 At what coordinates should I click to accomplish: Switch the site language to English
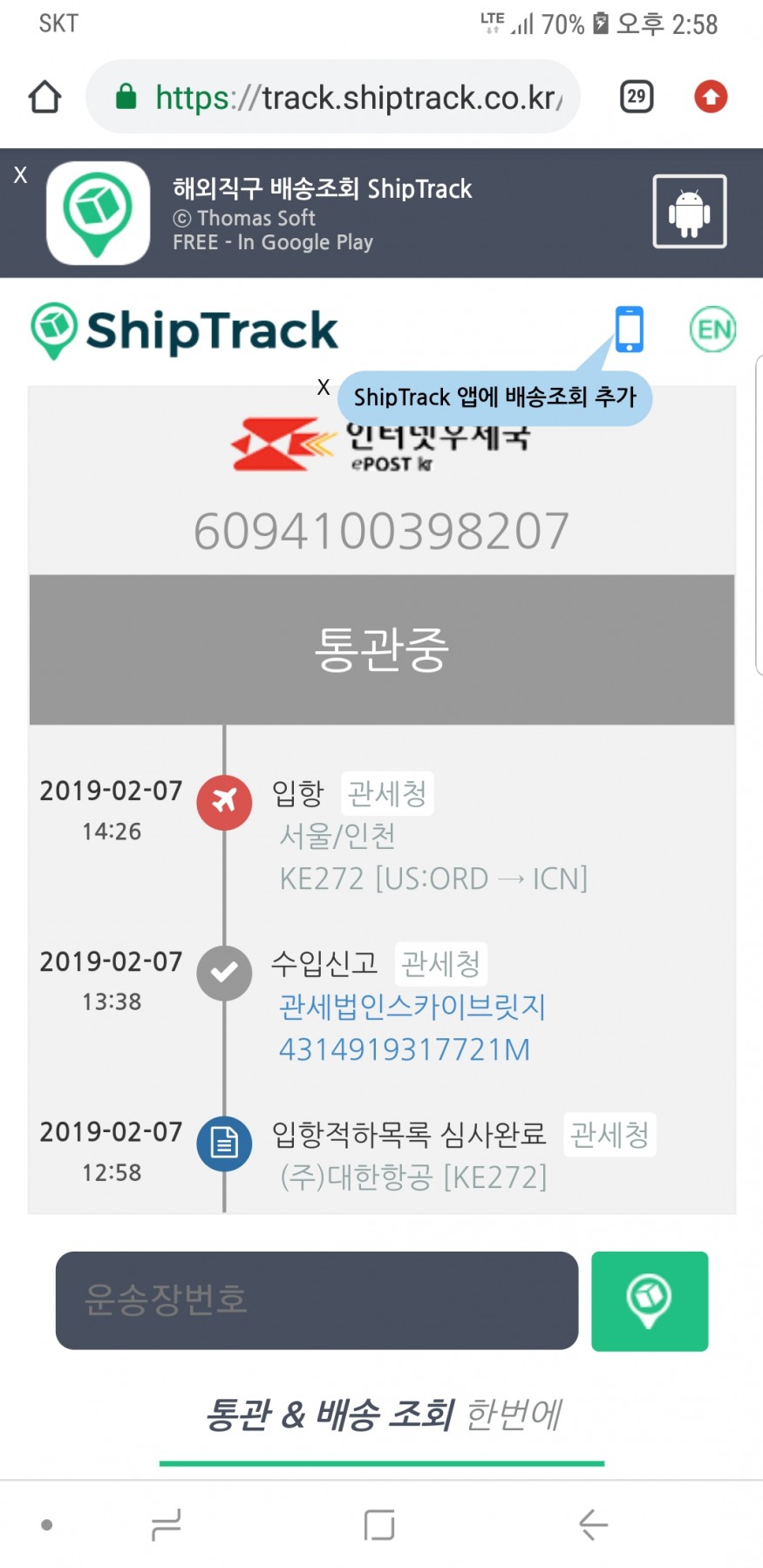pos(712,329)
